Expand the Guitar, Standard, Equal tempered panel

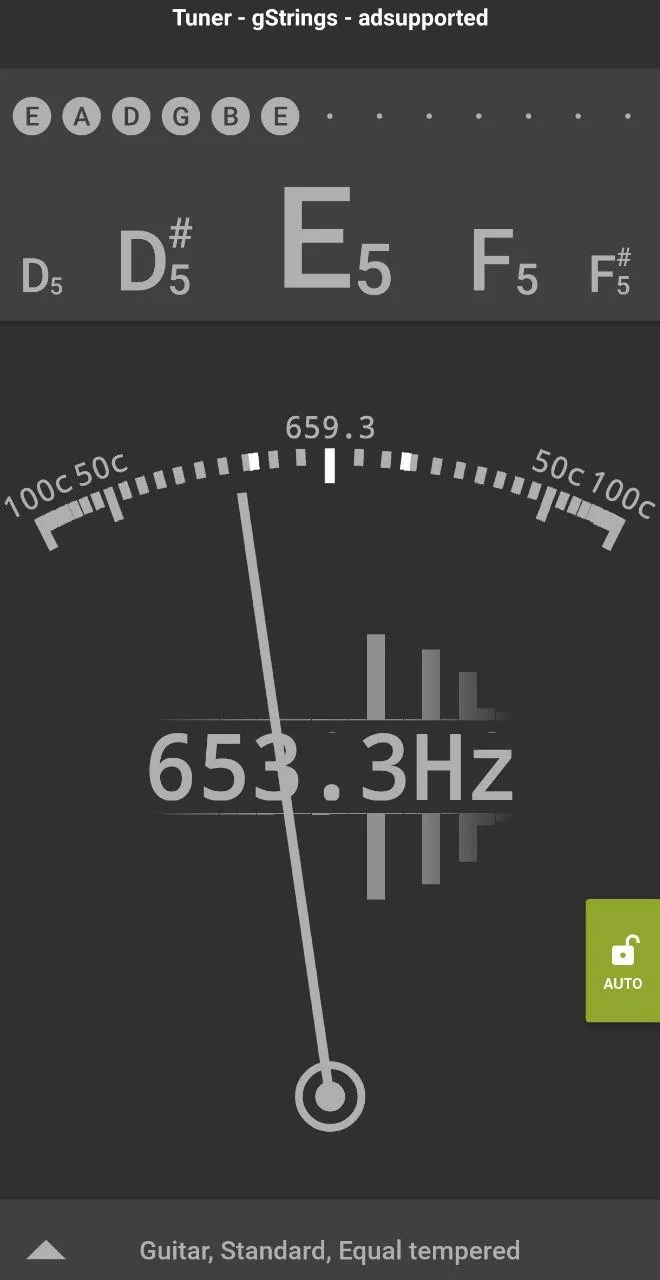point(46,1250)
